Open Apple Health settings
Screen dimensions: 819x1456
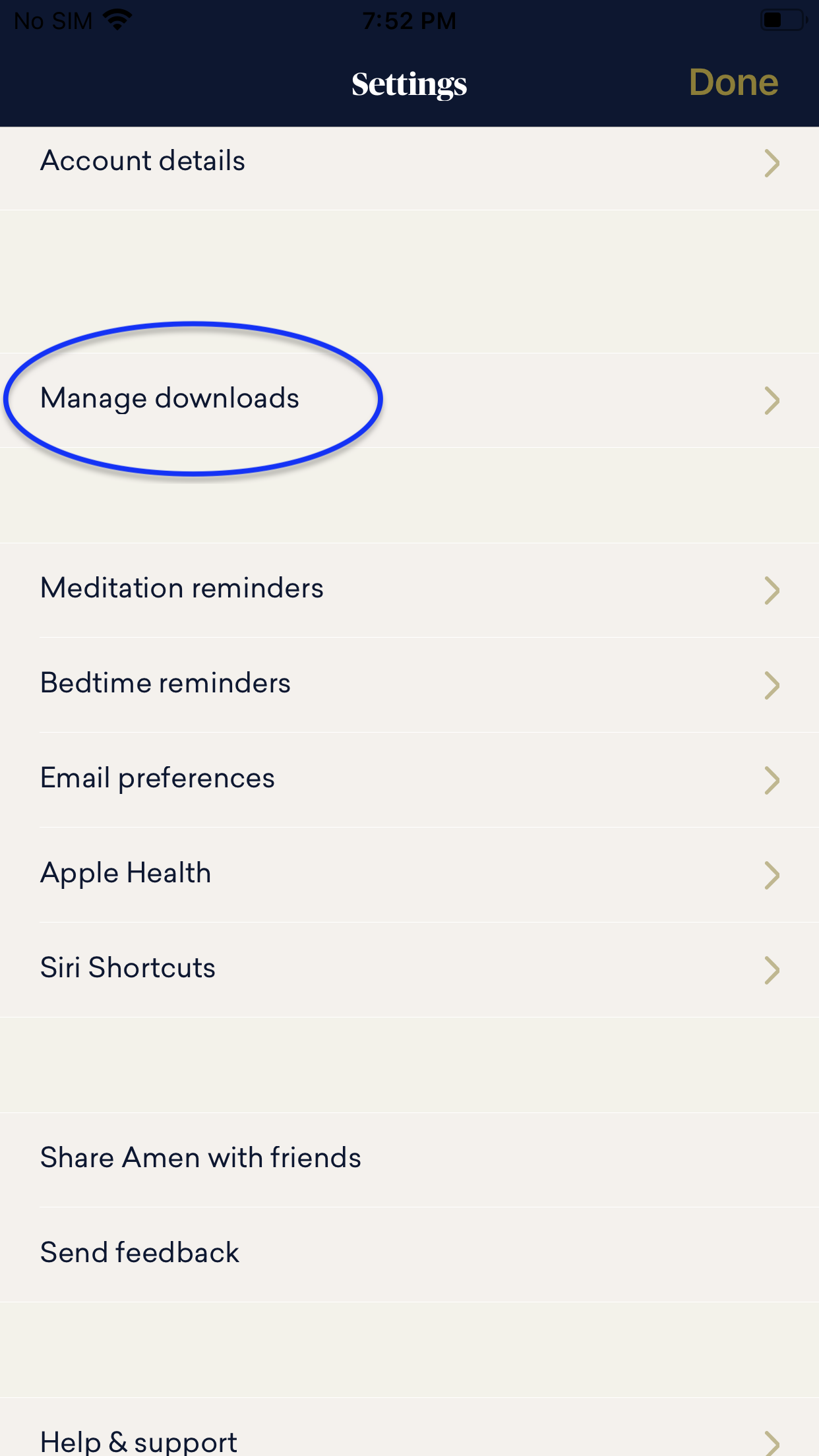pyautogui.click(x=409, y=875)
